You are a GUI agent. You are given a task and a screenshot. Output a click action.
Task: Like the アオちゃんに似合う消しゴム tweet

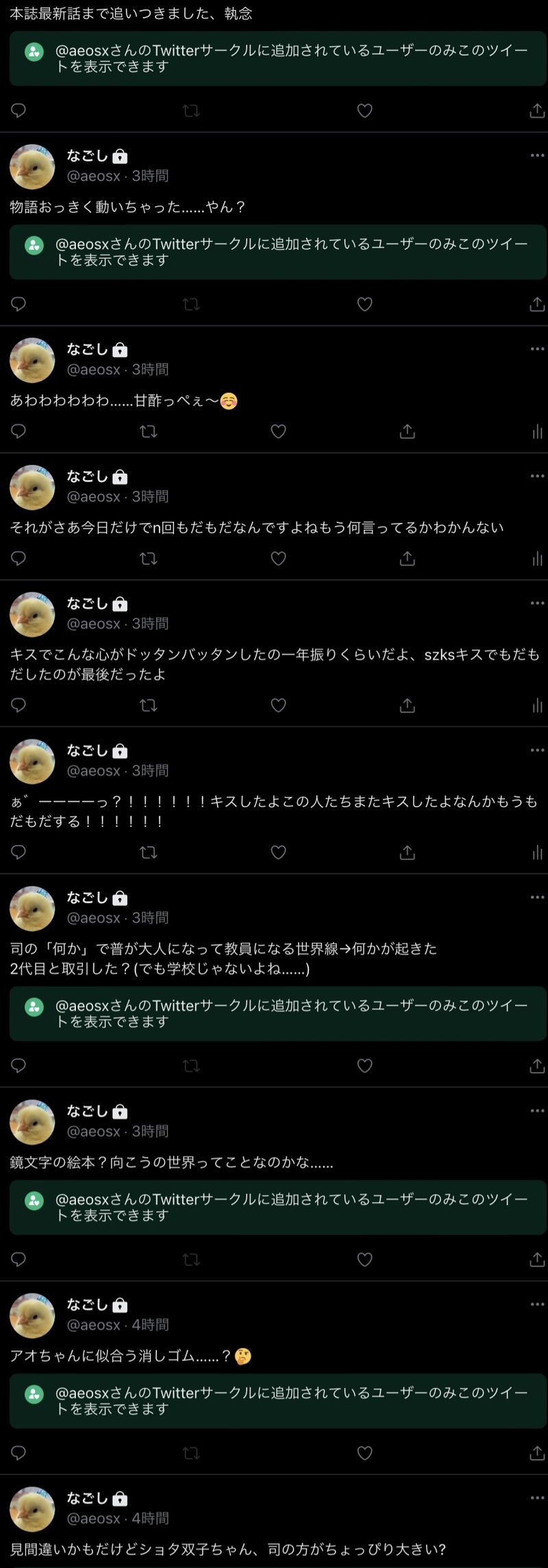pyautogui.click(x=364, y=1453)
